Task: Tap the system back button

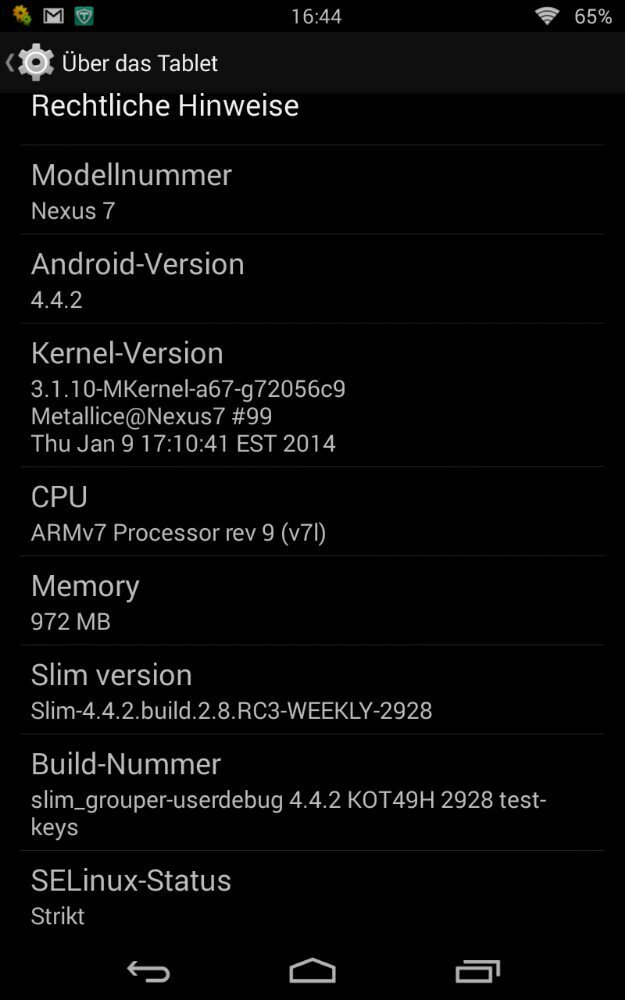Action: pyautogui.click(x=148, y=970)
